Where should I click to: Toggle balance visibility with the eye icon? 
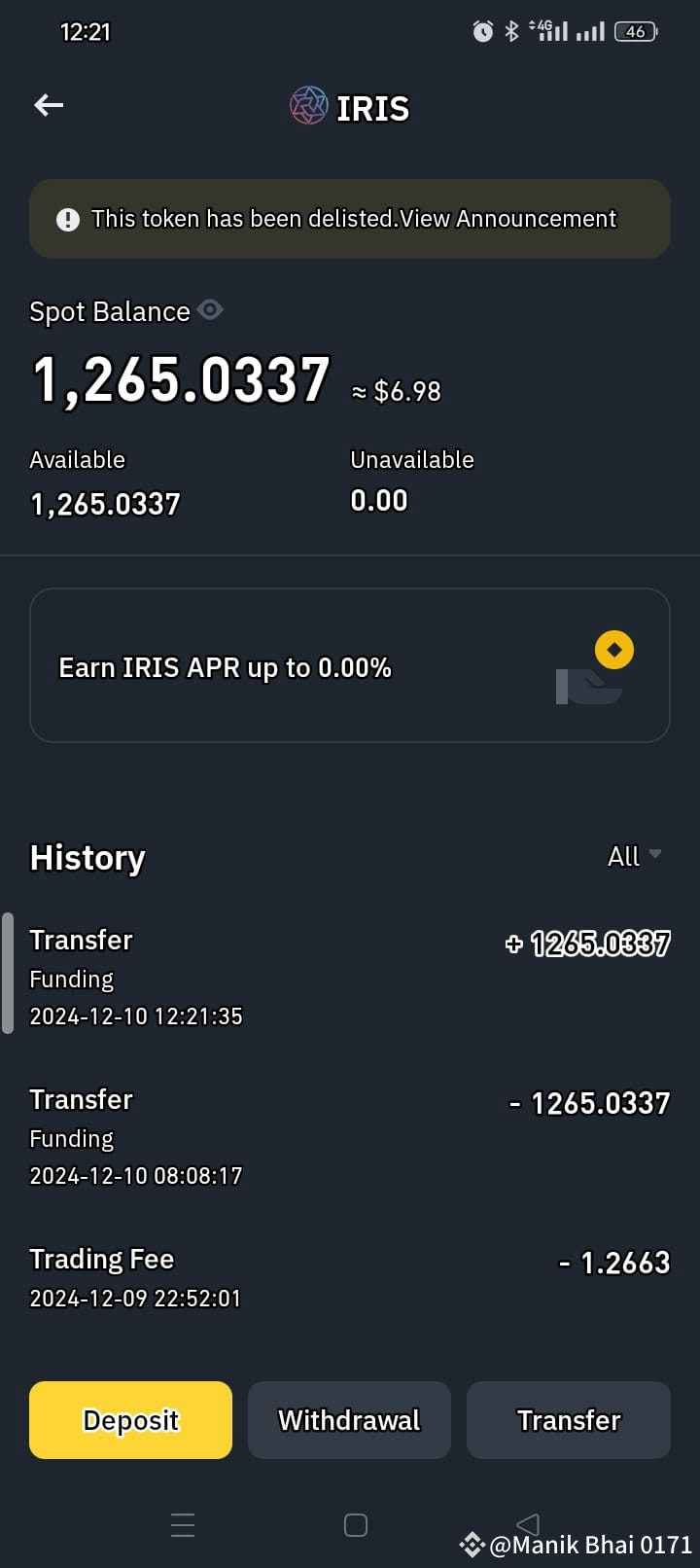point(211,310)
